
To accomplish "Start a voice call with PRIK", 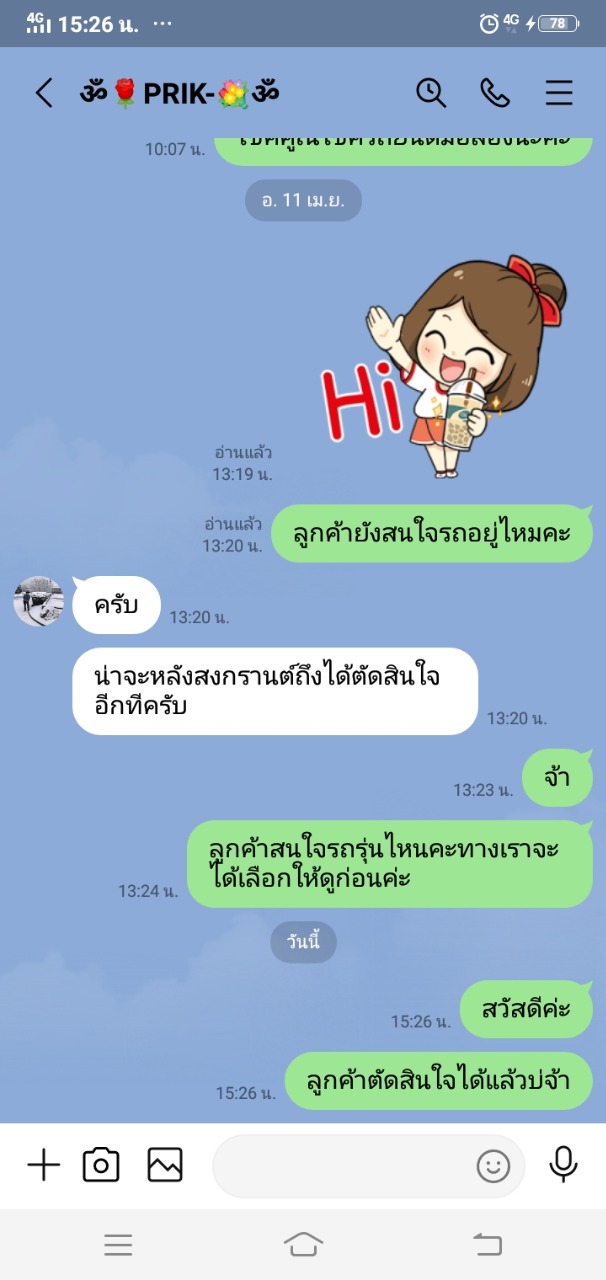I will [495, 93].
